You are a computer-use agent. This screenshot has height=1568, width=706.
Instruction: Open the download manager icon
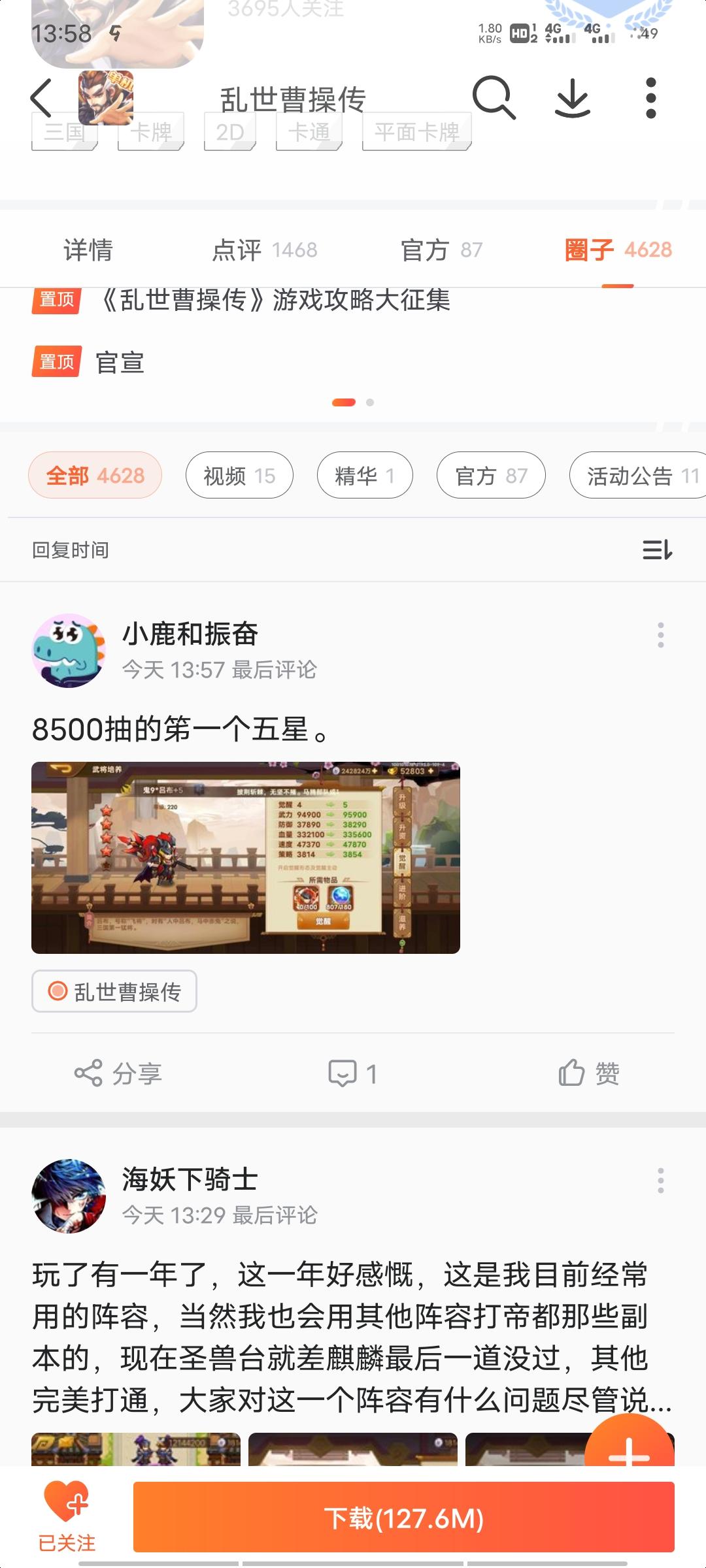pos(573,98)
